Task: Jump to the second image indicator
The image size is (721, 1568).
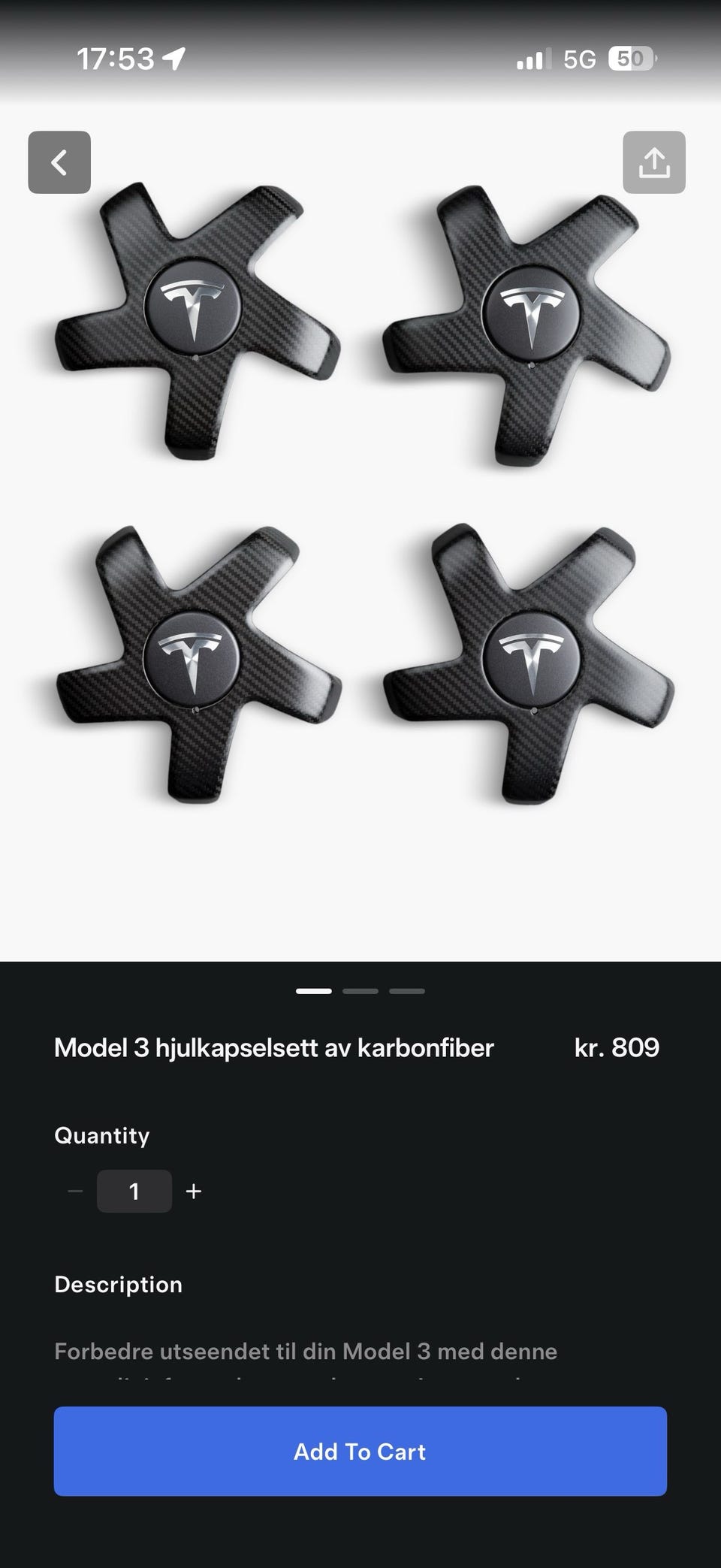Action: [x=360, y=991]
